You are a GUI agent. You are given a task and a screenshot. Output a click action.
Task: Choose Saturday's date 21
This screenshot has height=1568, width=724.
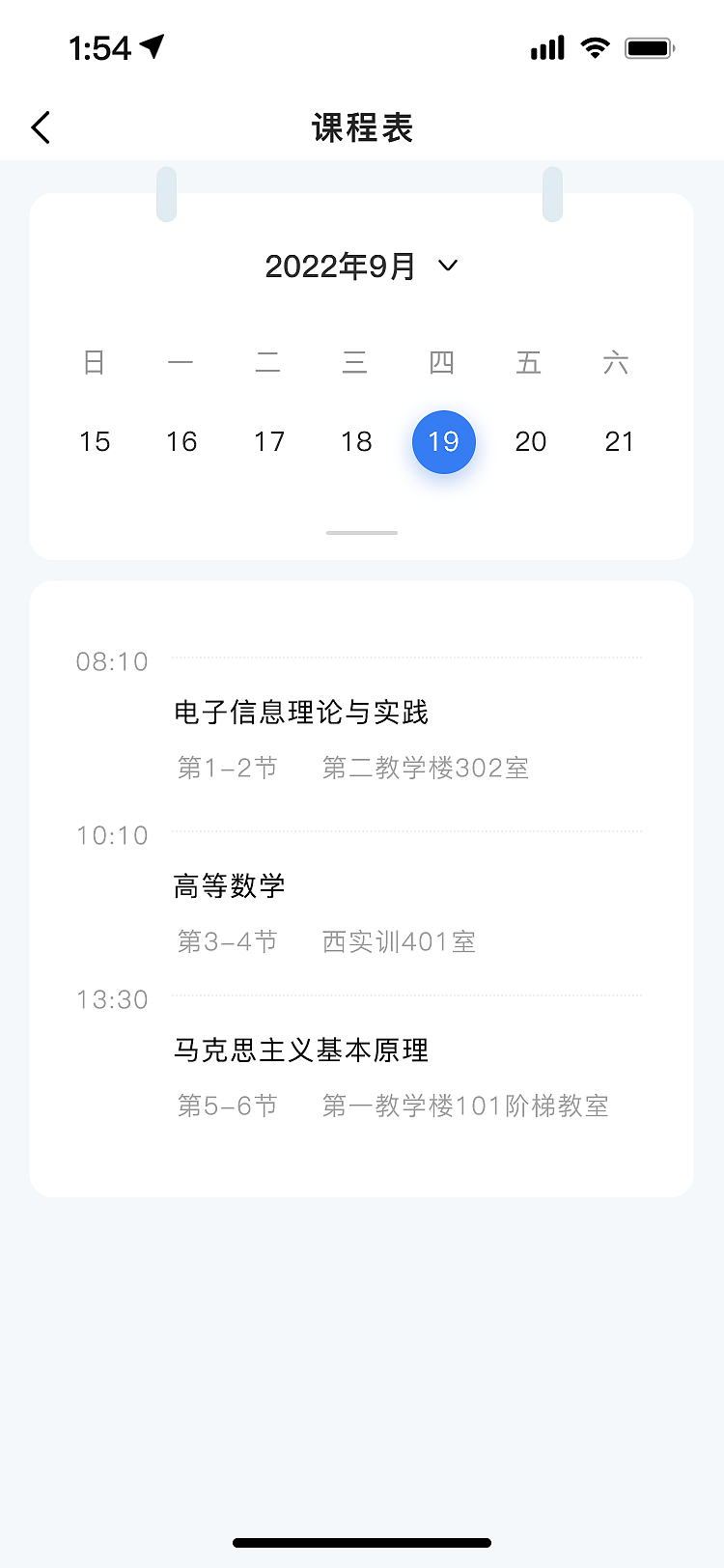[619, 441]
